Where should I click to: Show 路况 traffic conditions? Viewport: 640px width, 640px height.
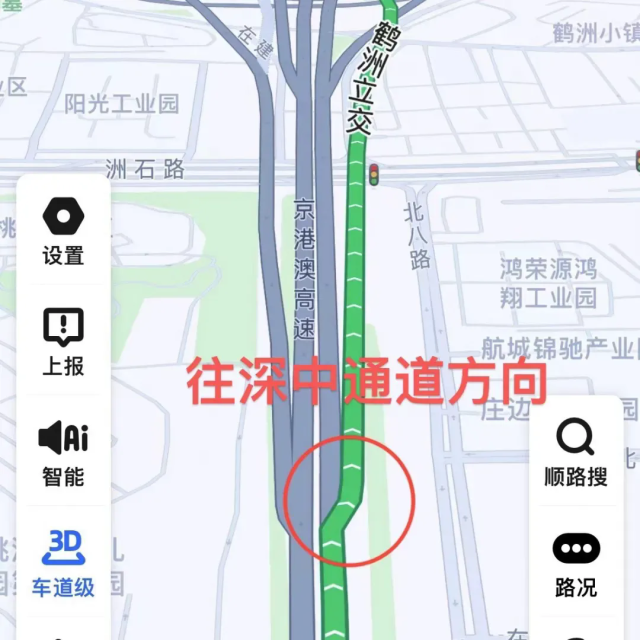pos(576,563)
